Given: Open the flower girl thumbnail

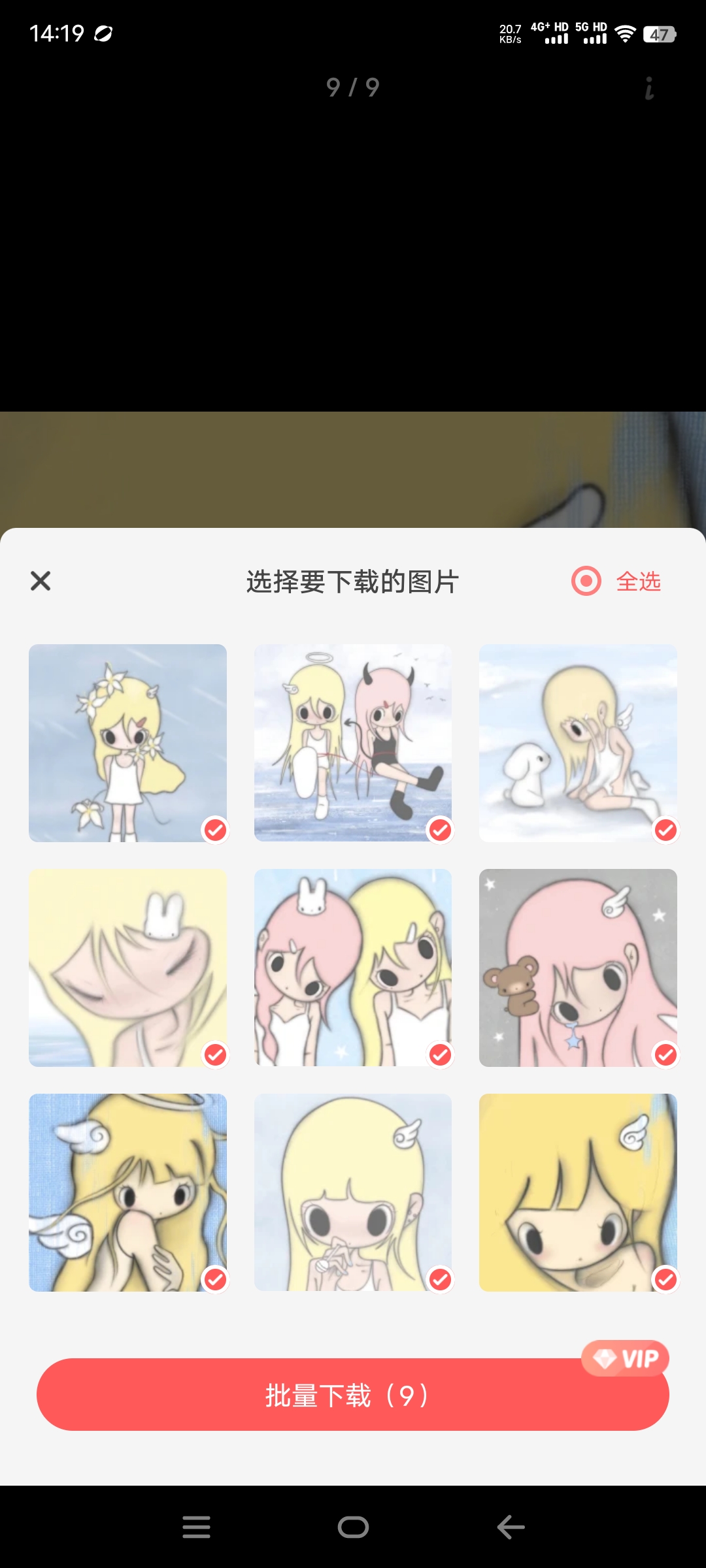Looking at the screenshot, I should [x=127, y=742].
